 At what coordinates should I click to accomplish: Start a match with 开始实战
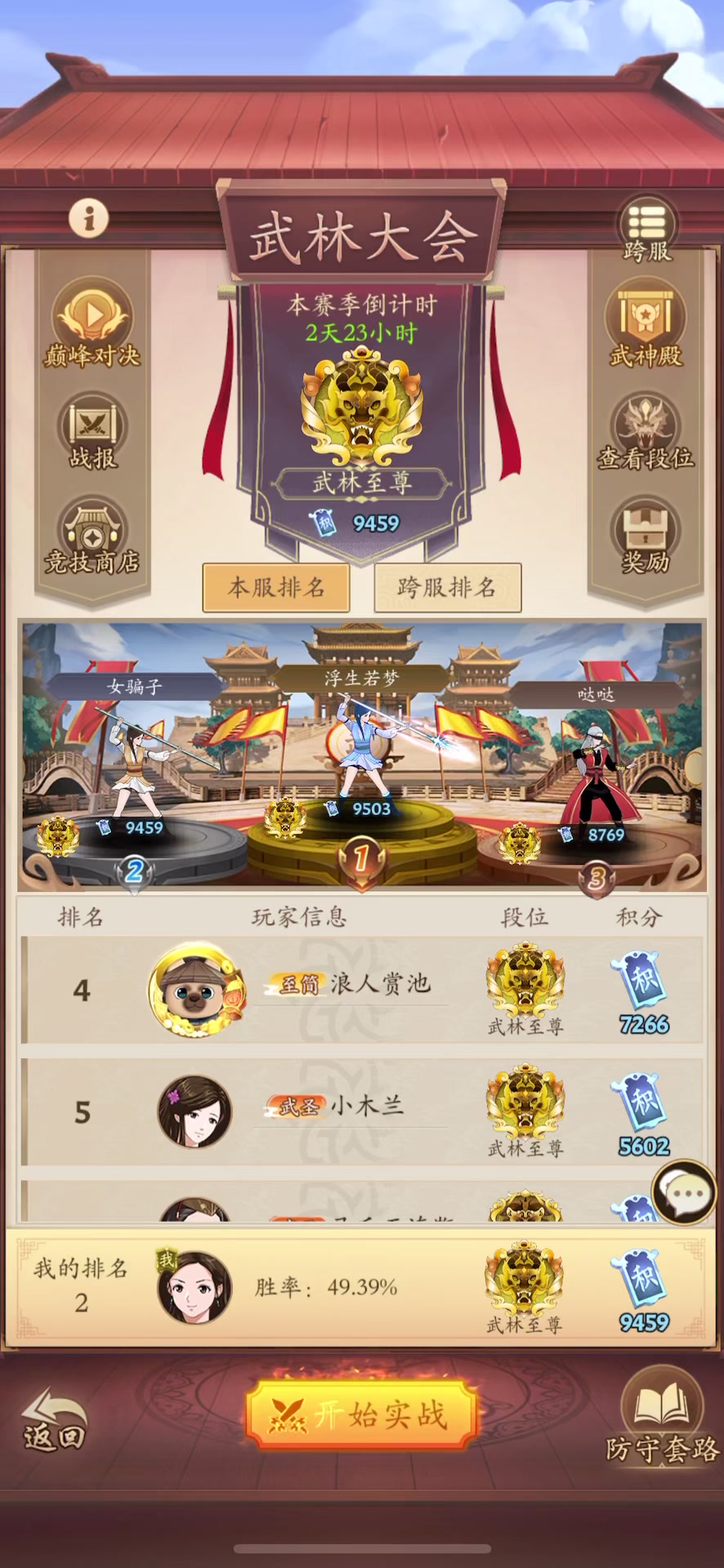pos(362,1414)
